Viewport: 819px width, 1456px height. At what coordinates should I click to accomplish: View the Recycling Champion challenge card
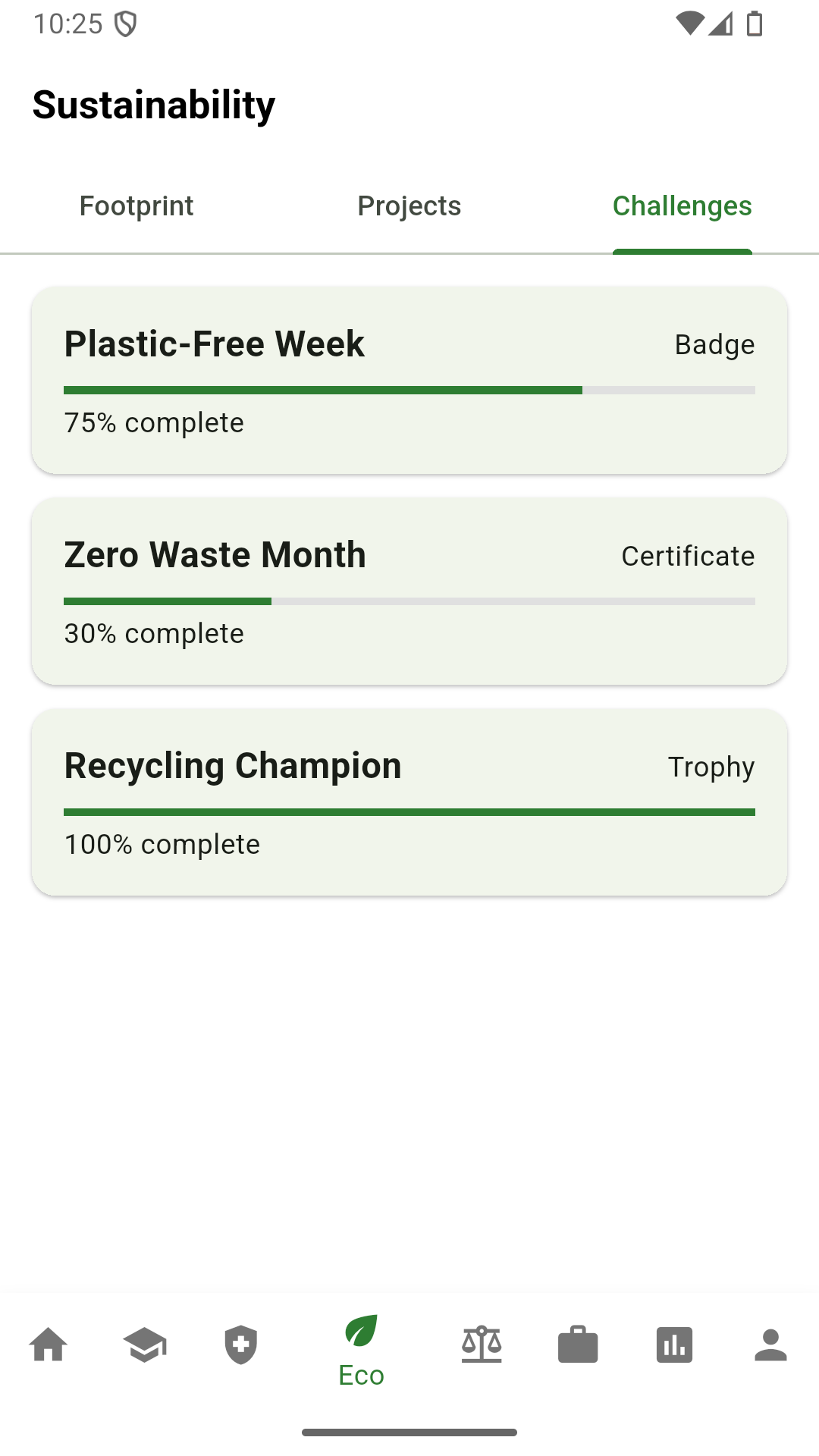click(409, 802)
